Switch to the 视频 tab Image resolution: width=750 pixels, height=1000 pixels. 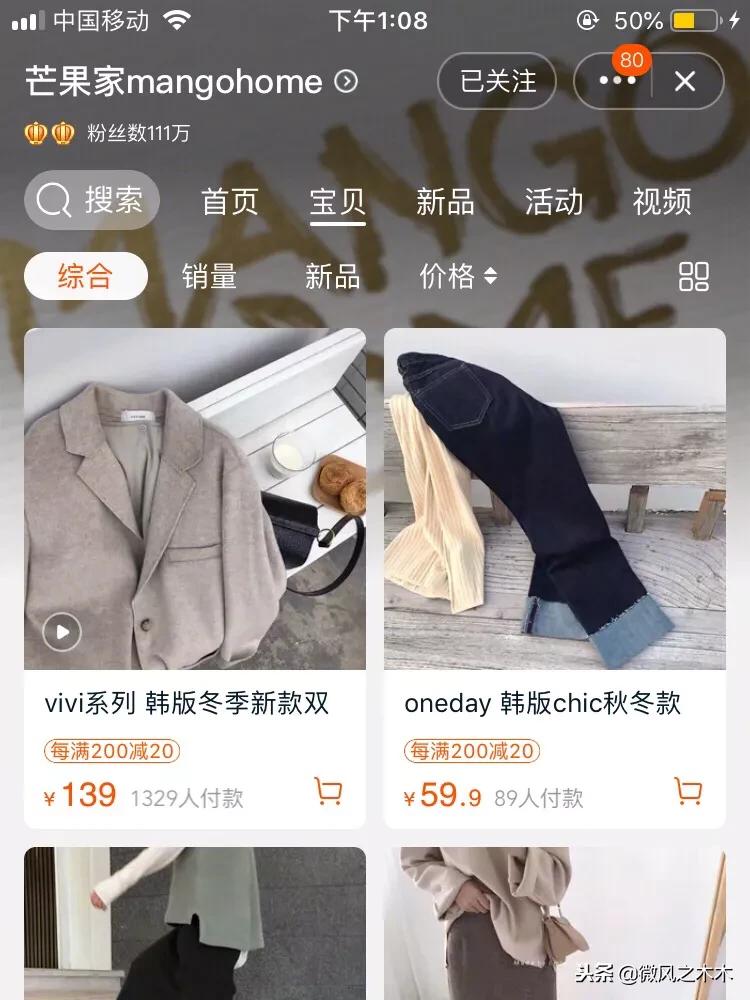(x=660, y=202)
